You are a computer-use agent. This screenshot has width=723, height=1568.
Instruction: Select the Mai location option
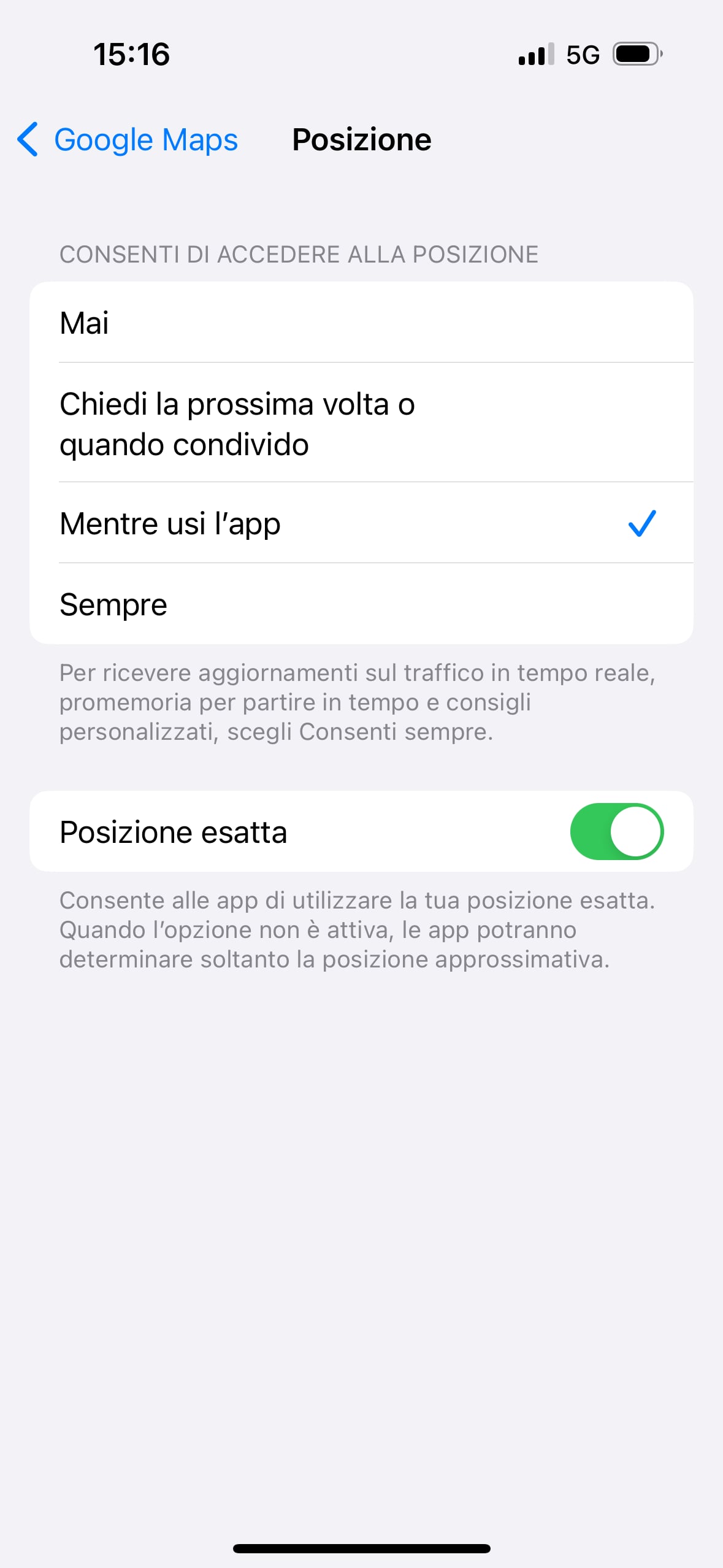(x=361, y=322)
